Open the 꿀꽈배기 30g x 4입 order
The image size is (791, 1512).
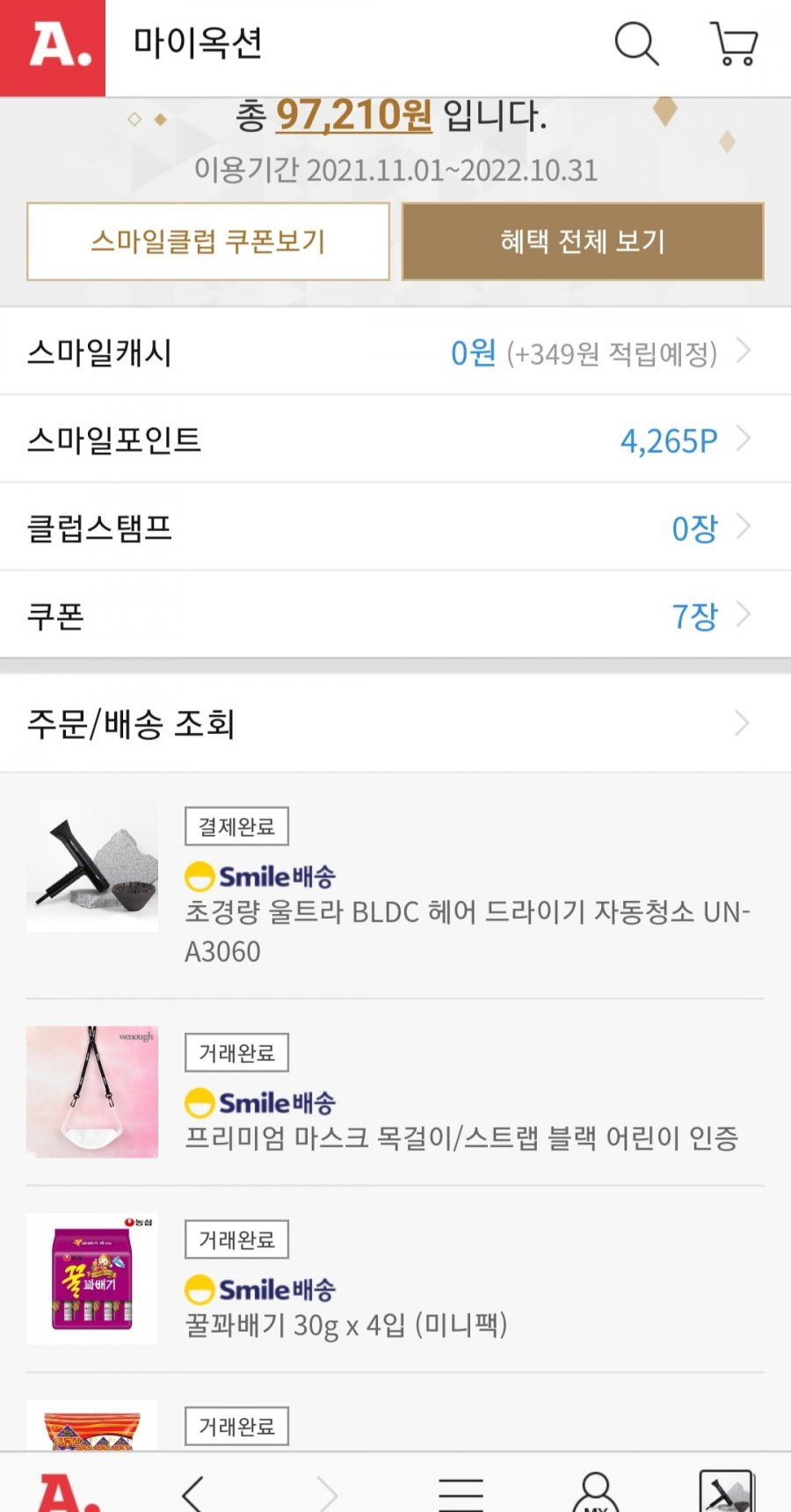tap(395, 1280)
